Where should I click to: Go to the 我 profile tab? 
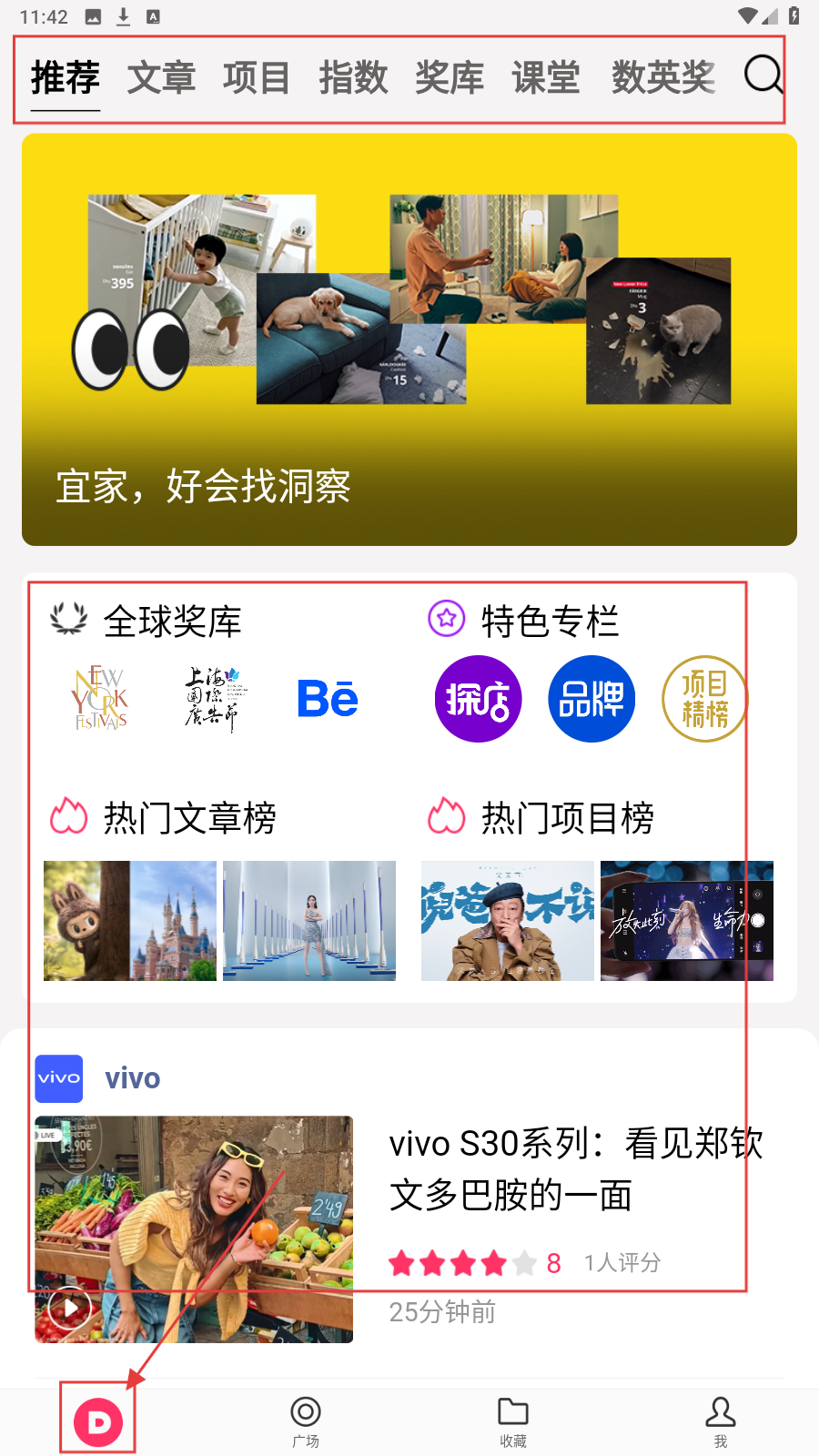point(720,1421)
